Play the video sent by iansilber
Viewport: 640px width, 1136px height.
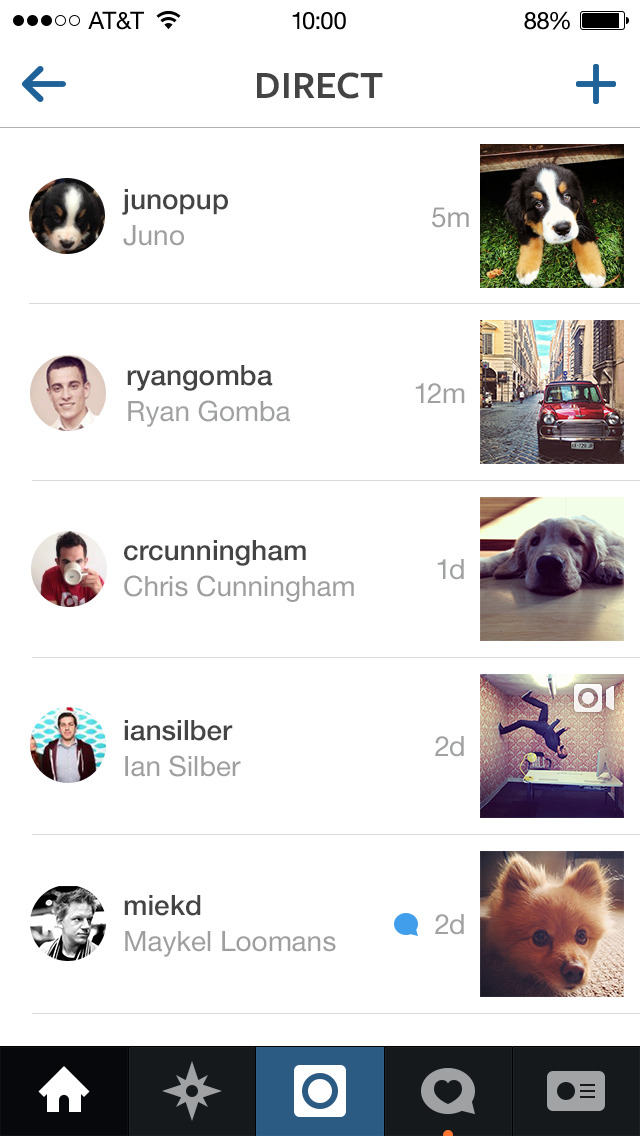pos(552,746)
